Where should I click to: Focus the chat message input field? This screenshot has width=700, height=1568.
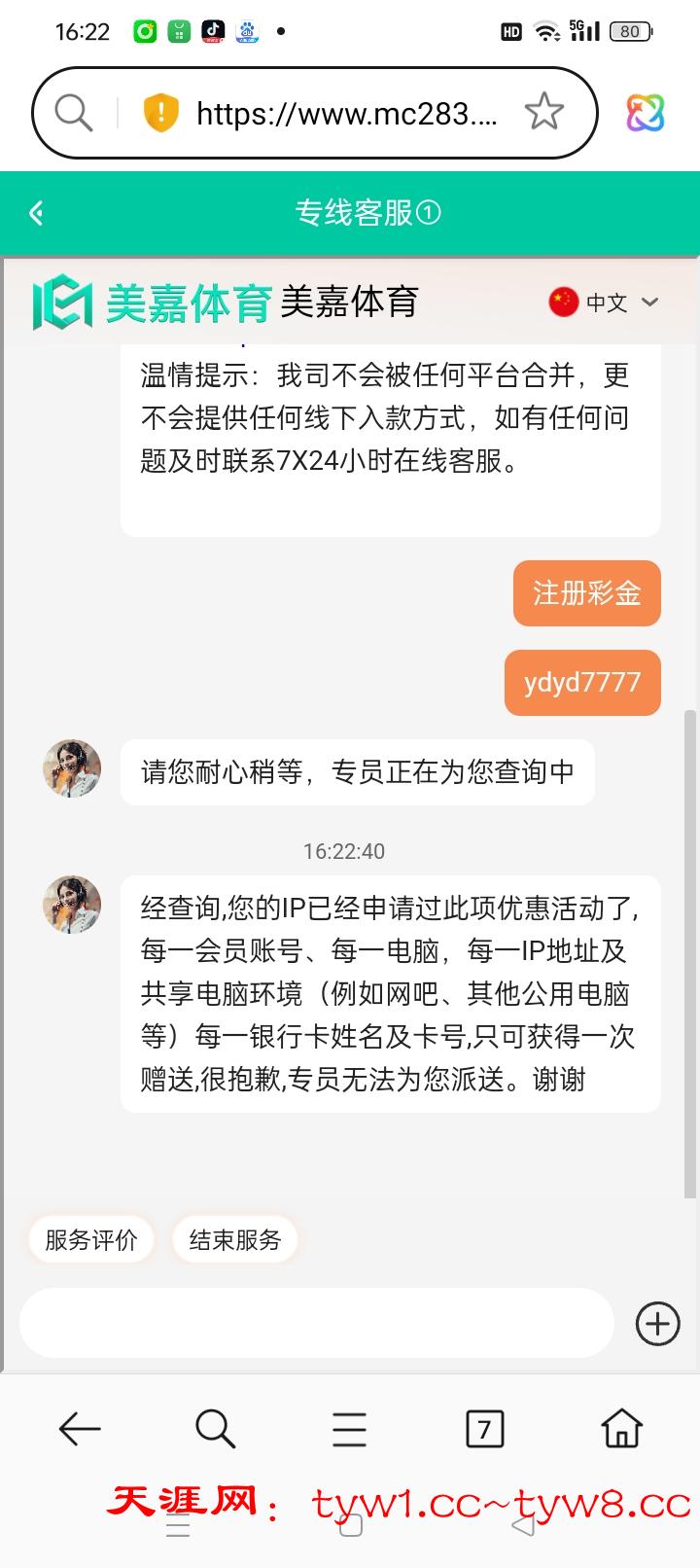coord(317,1323)
